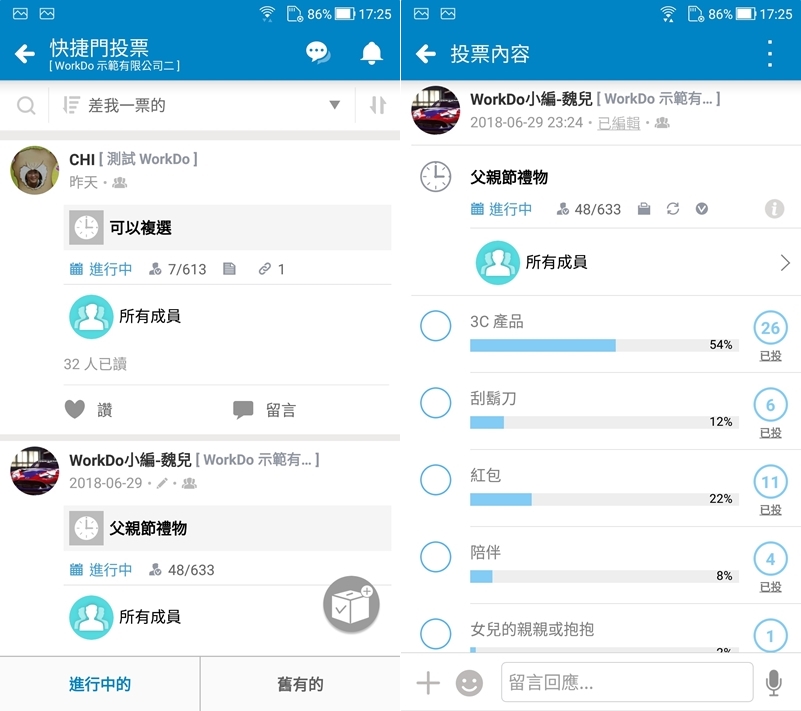Open the chat bubble icon in header
Viewport: 801px width, 711px height.
pyautogui.click(x=318, y=54)
